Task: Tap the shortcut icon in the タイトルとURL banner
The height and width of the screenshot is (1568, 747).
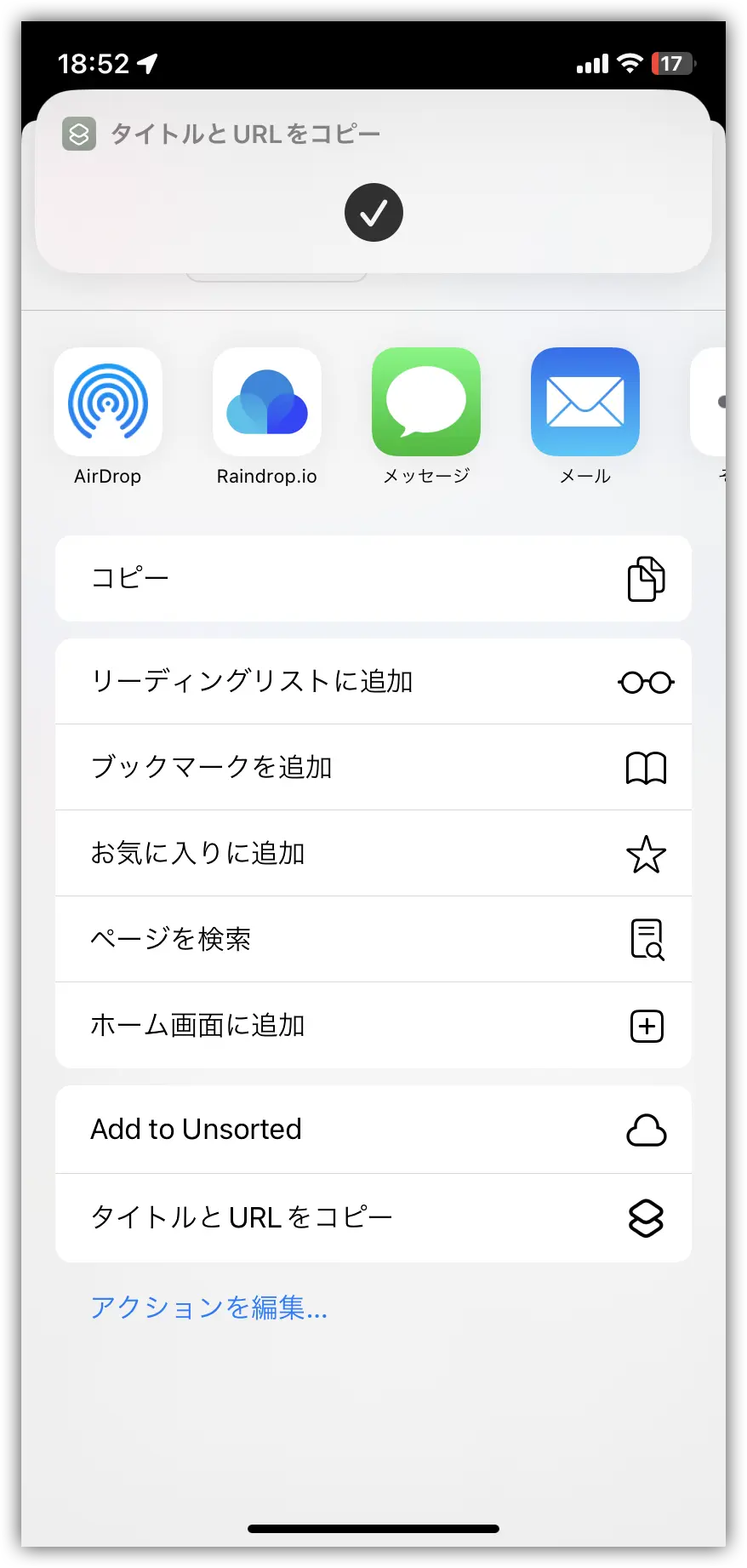Action: (x=77, y=134)
